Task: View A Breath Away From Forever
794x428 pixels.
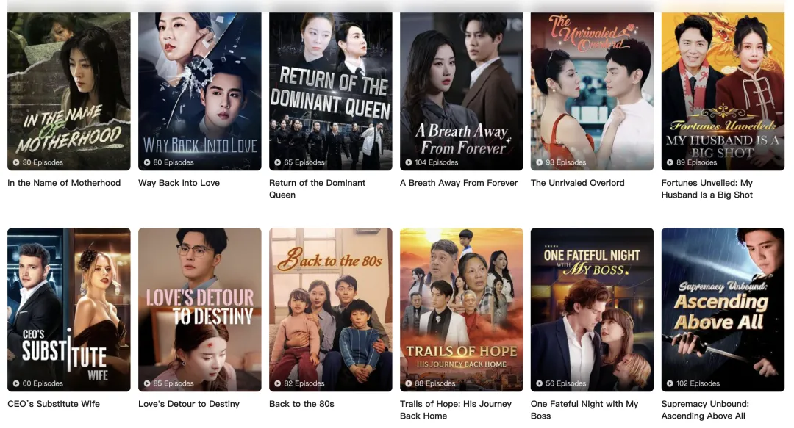Action: [x=461, y=92]
